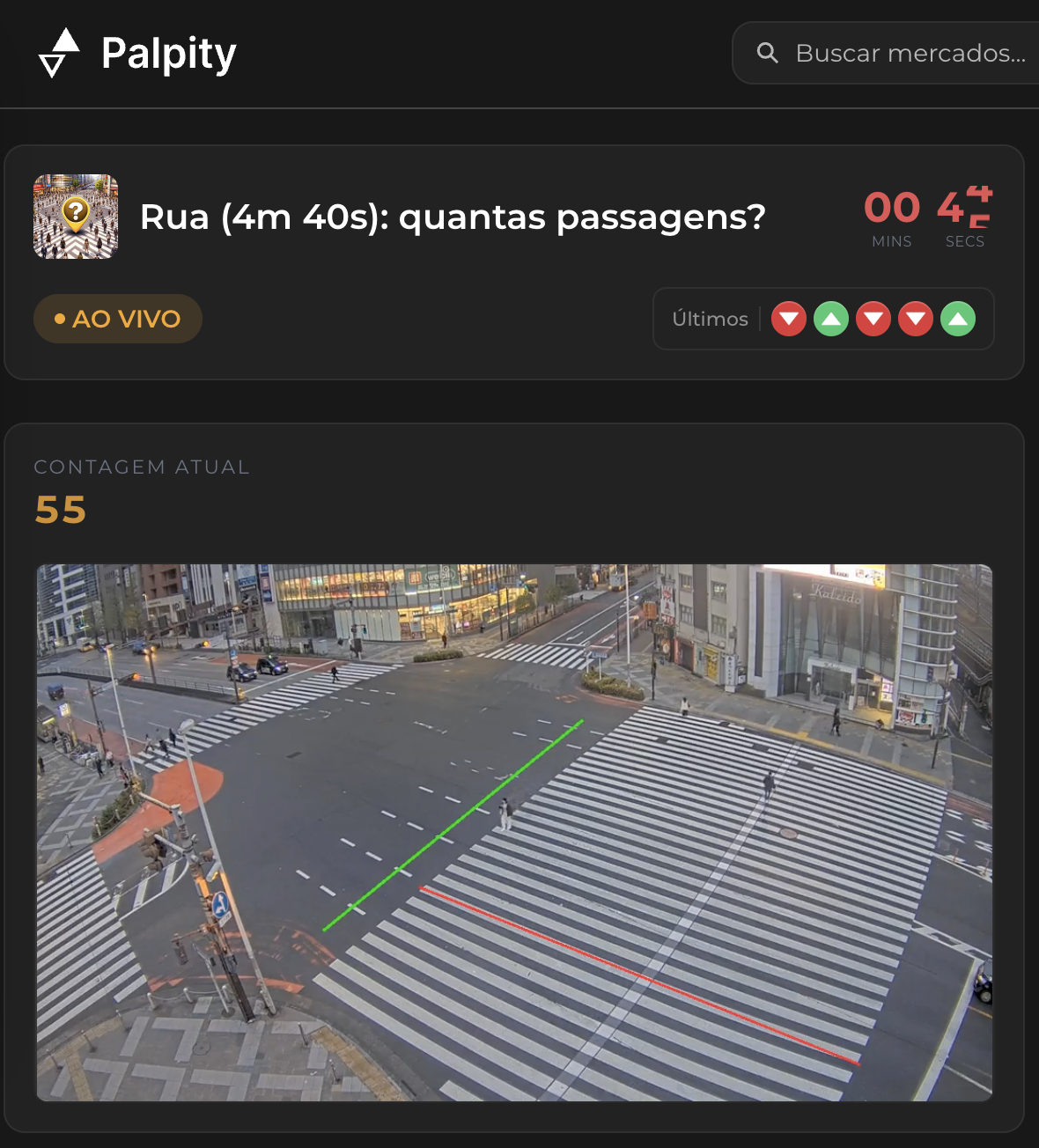Click the fourth red down-arrow result icon
The width and height of the screenshot is (1039, 1148).
point(916,319)
